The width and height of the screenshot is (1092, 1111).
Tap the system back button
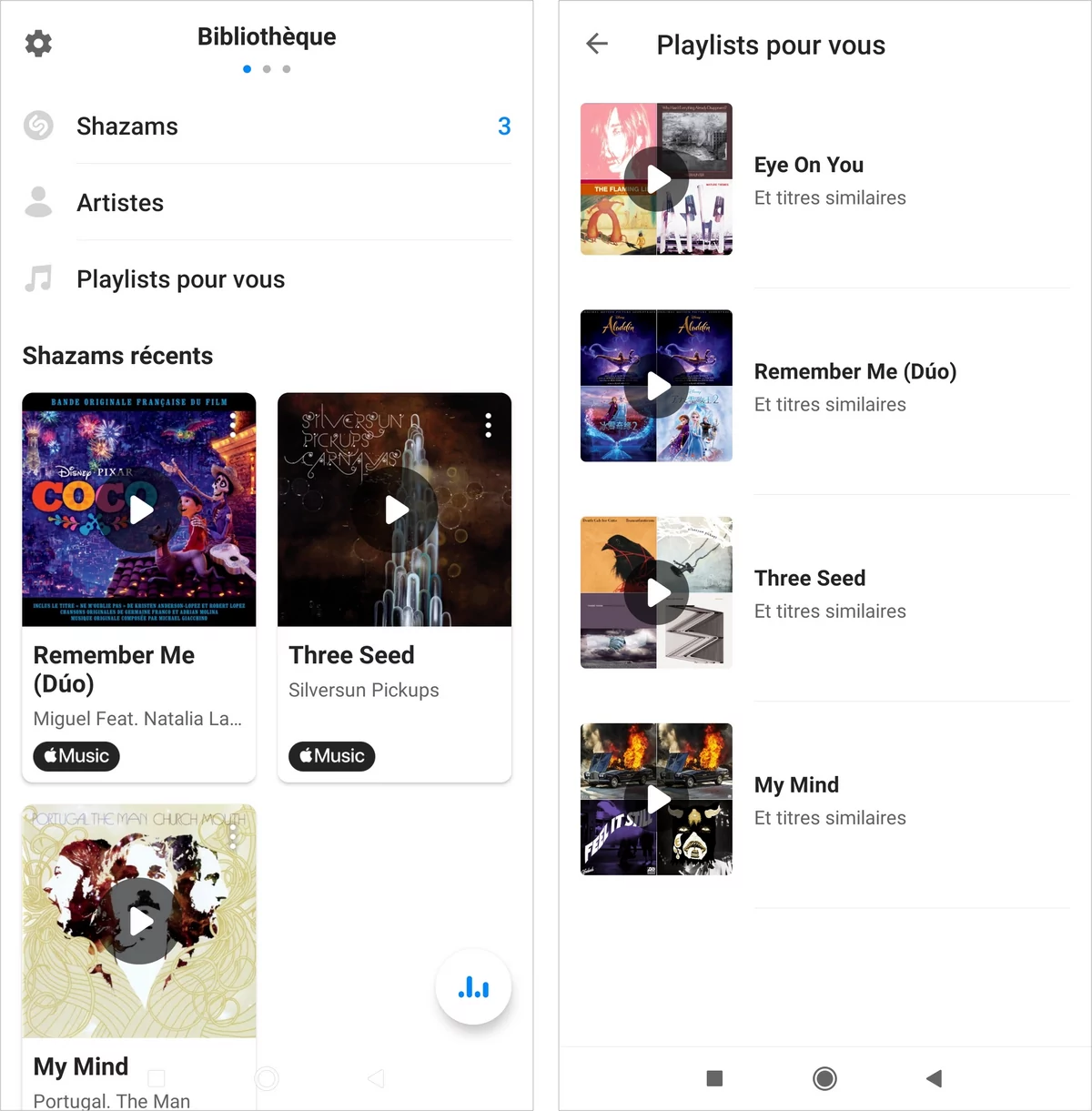(934, 1078)
